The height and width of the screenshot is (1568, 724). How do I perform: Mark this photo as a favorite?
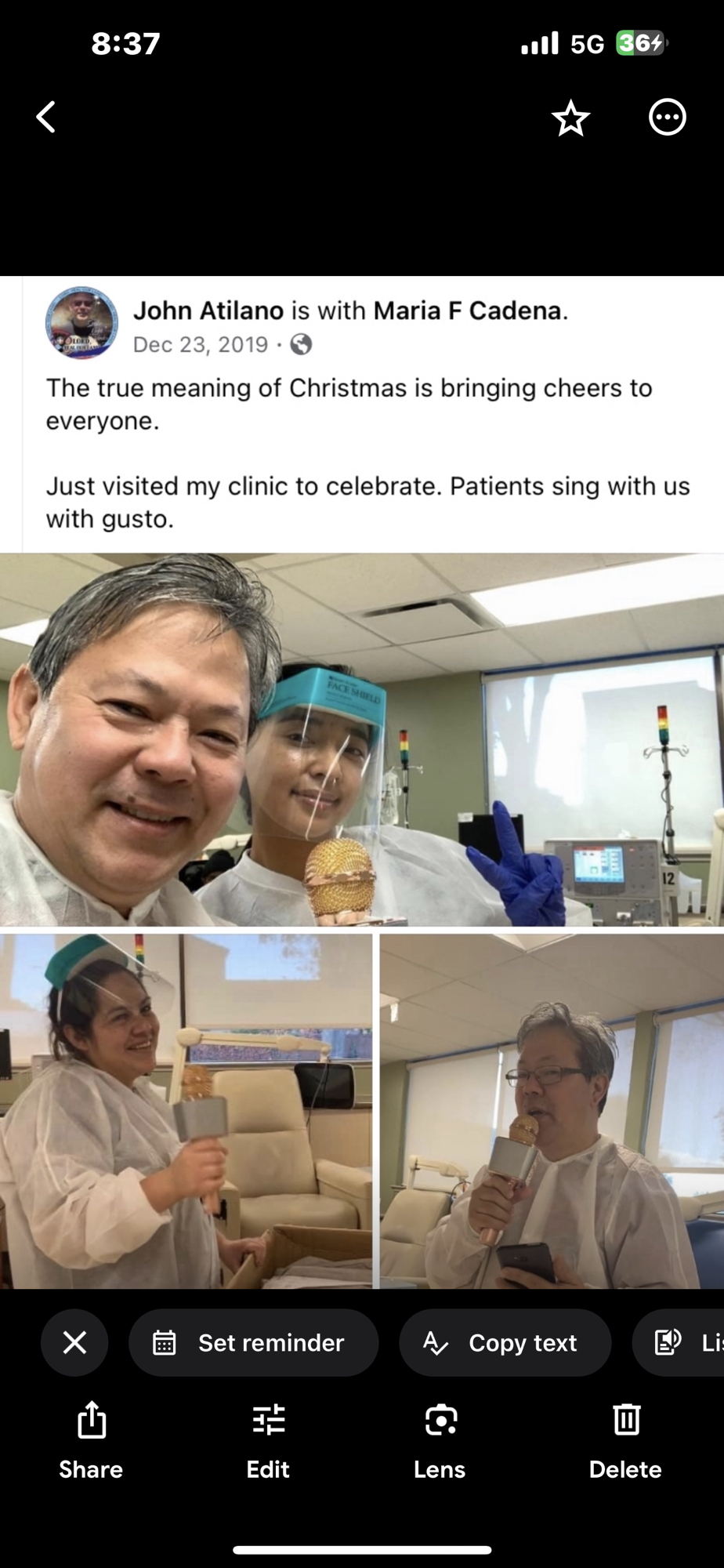[570, 118]
